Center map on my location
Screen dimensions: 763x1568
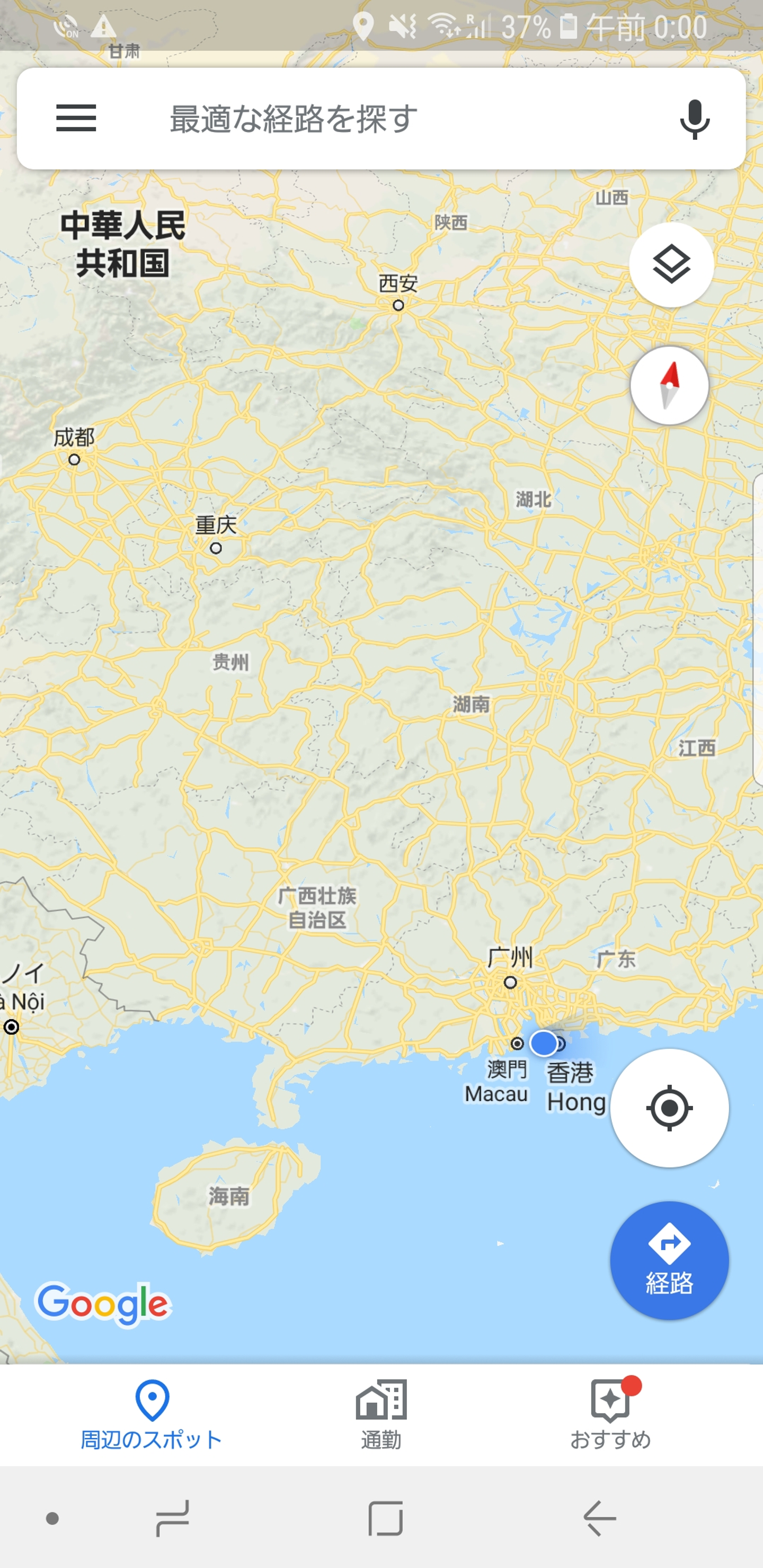point(669,1107)
